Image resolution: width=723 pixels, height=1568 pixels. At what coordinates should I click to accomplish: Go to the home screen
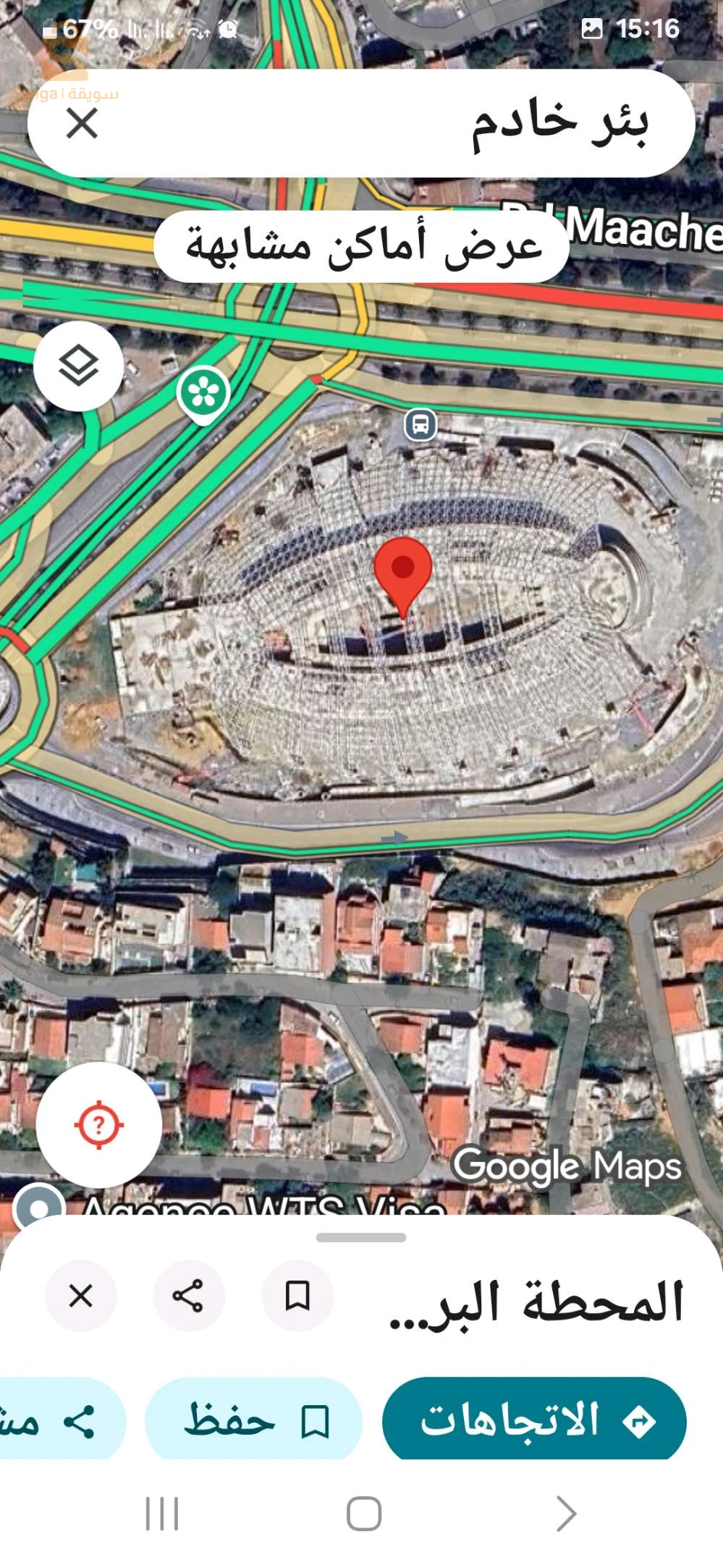point(363,1513)
